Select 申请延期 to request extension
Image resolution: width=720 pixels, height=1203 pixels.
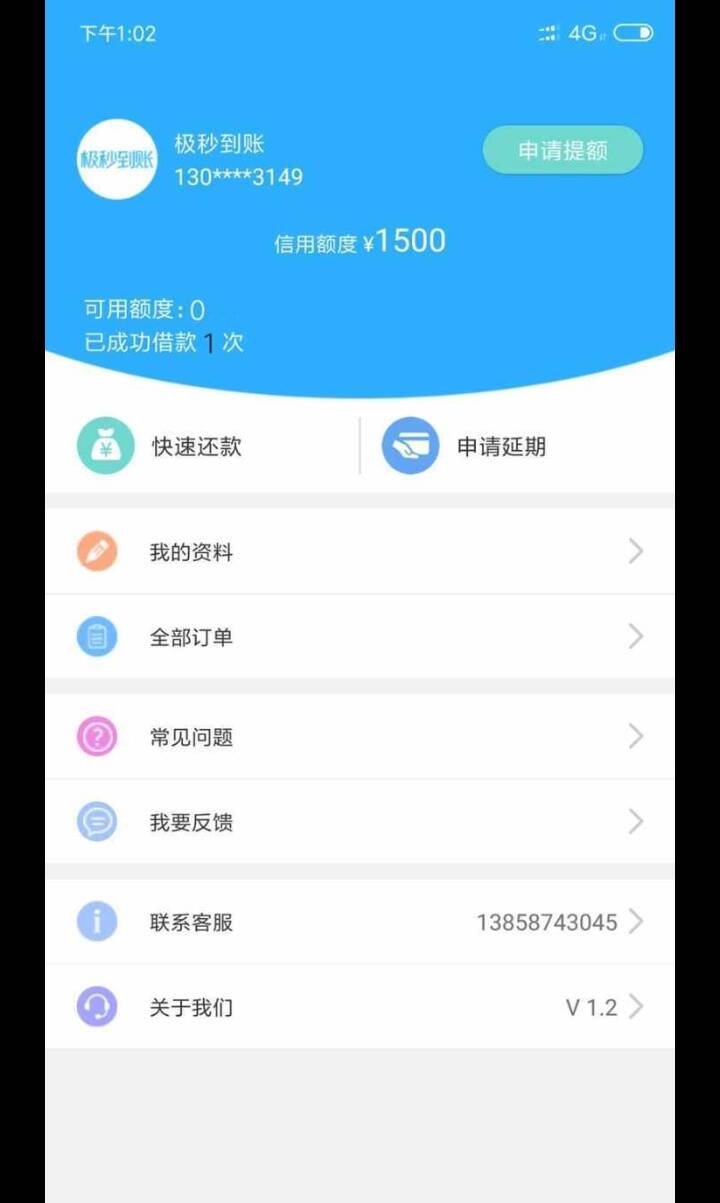(517, 446)
